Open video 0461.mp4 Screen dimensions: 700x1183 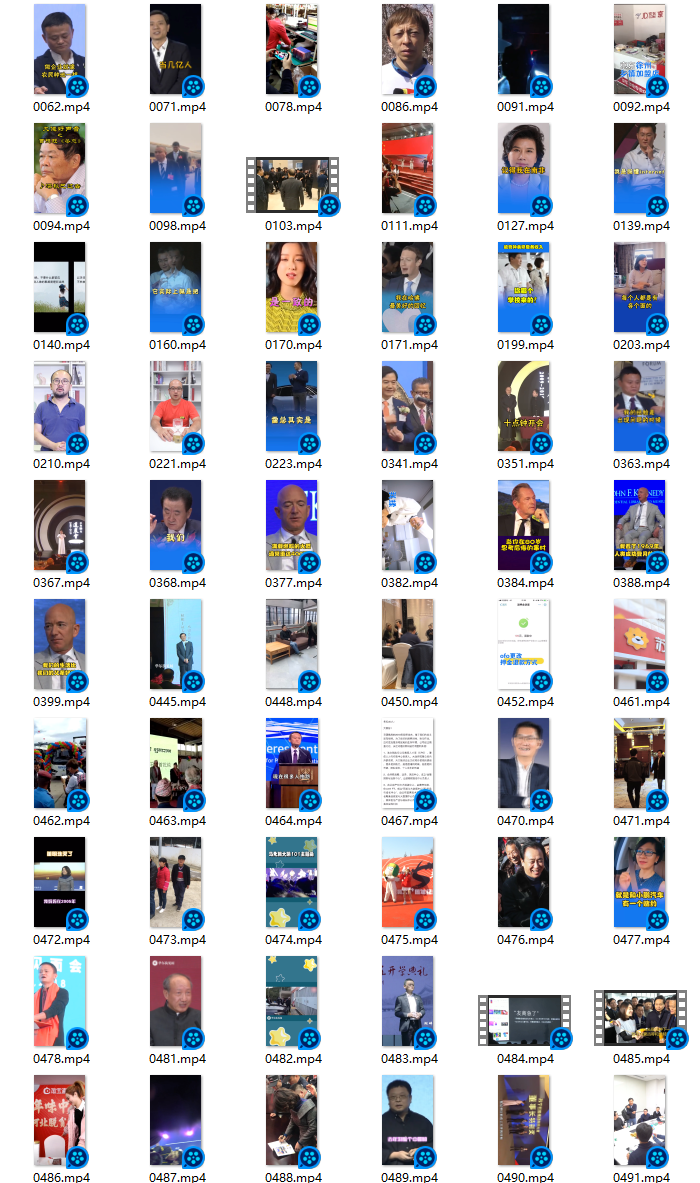640,644
